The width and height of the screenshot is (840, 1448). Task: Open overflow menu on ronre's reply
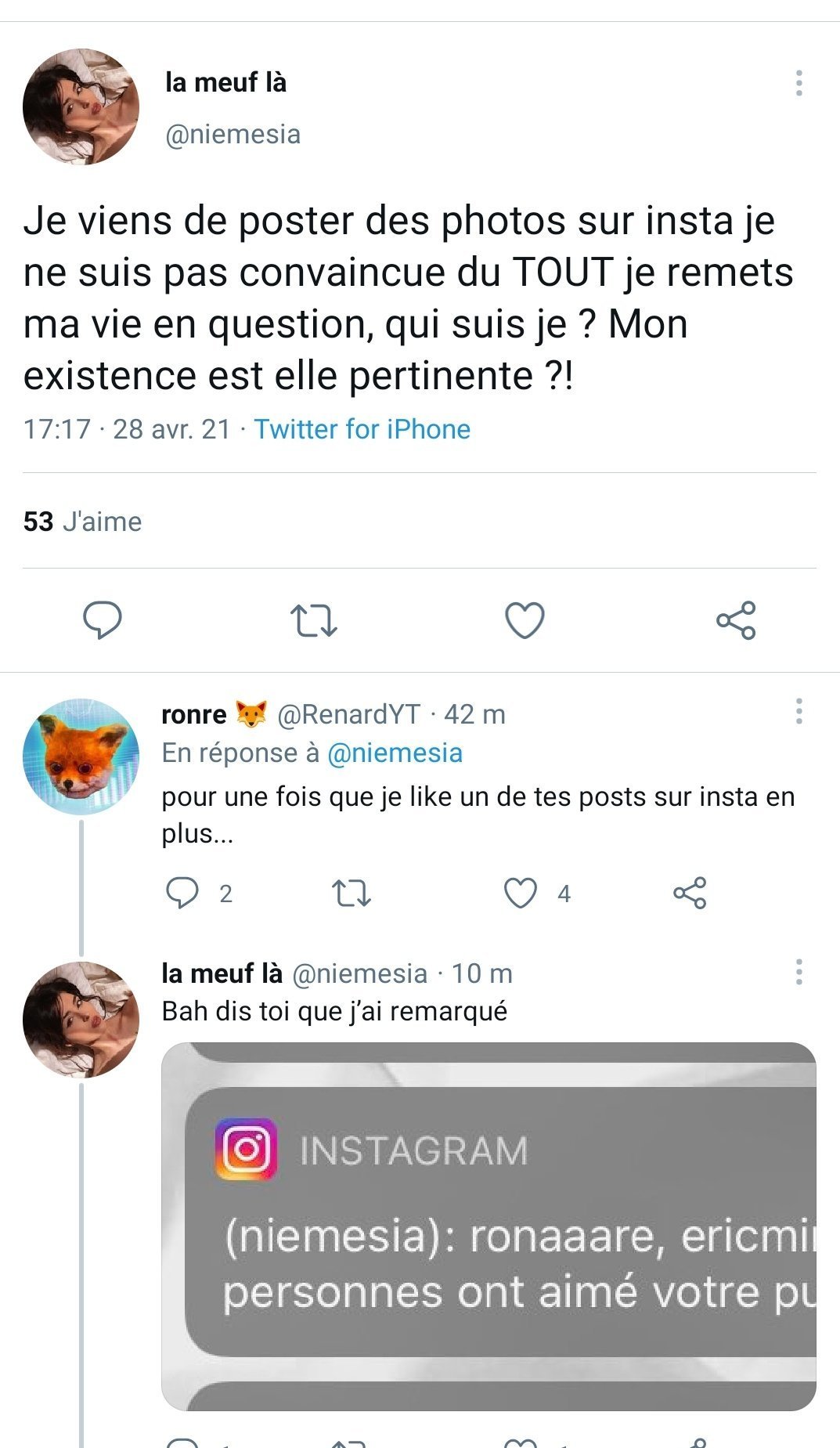[799, 711]
